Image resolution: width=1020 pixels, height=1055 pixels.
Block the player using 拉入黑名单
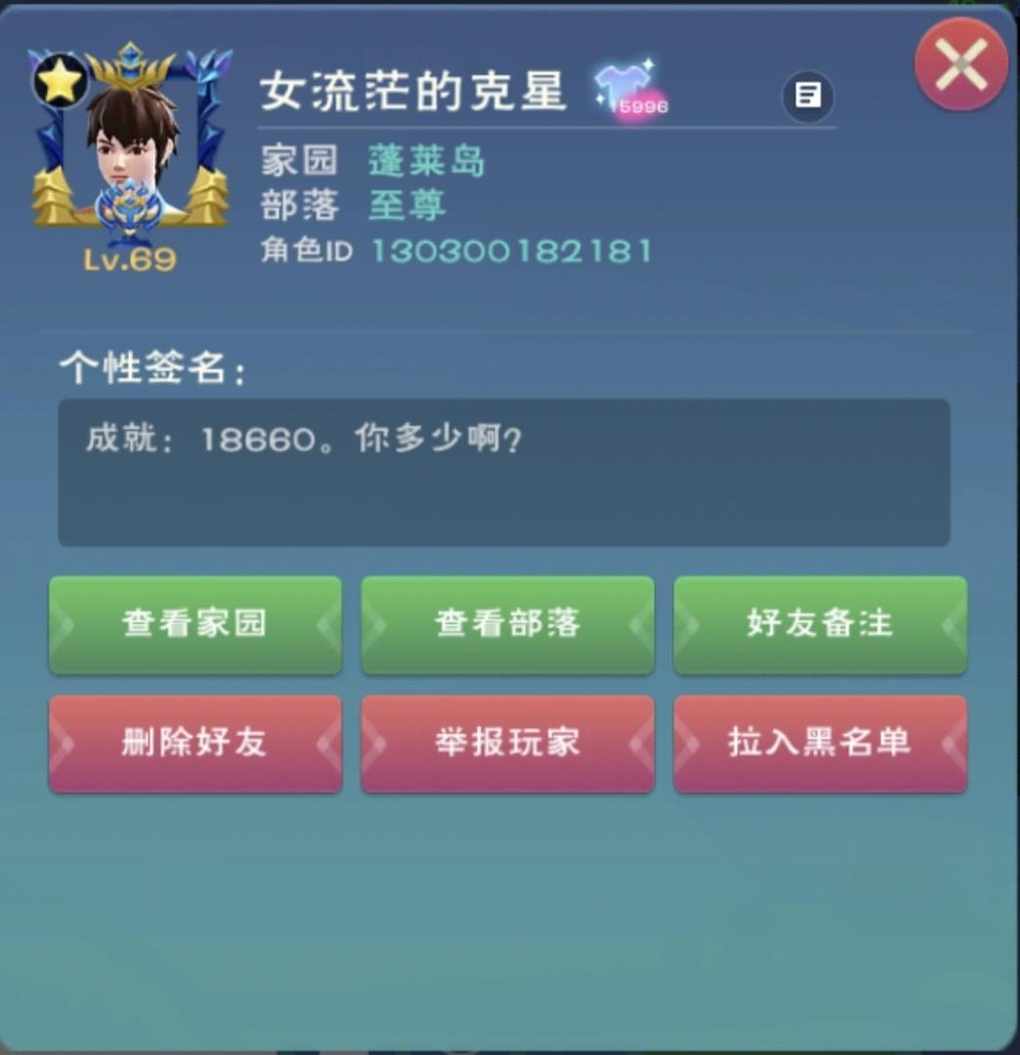(820, 744)
